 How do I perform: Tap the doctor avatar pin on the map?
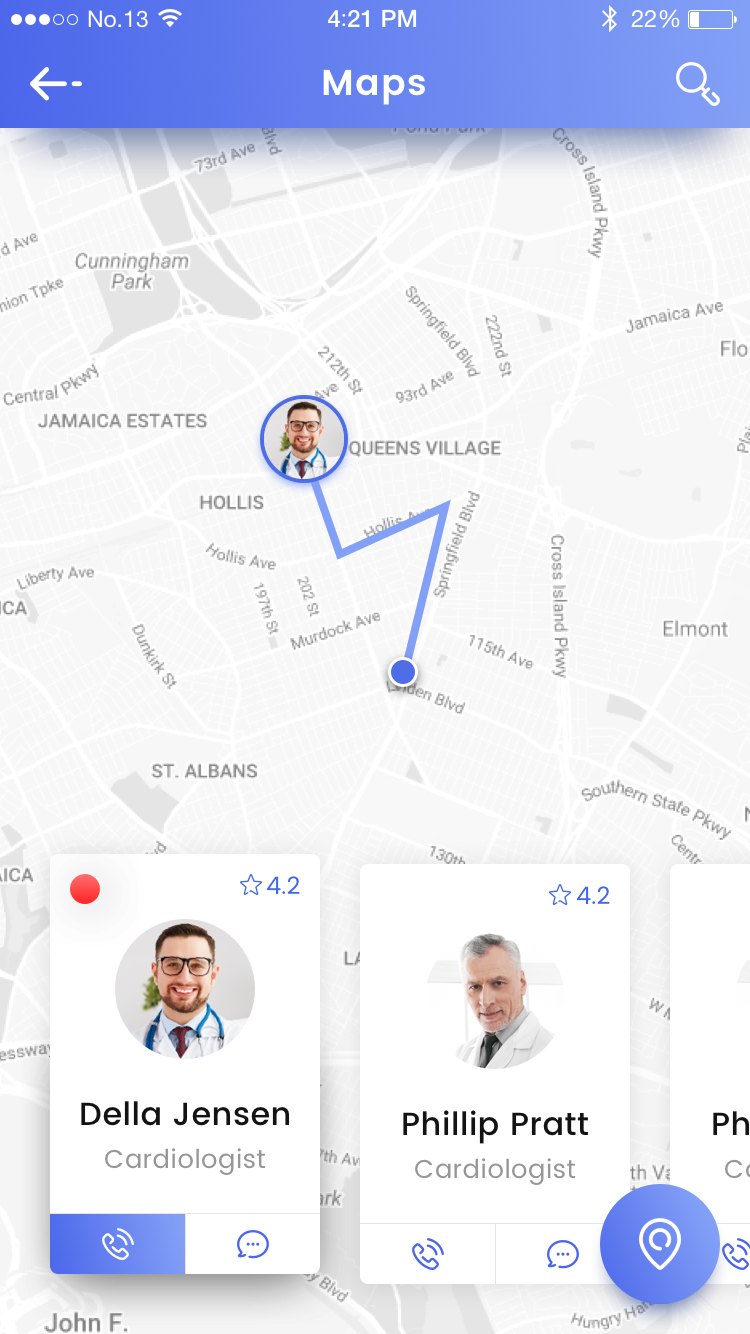point(303,440)
